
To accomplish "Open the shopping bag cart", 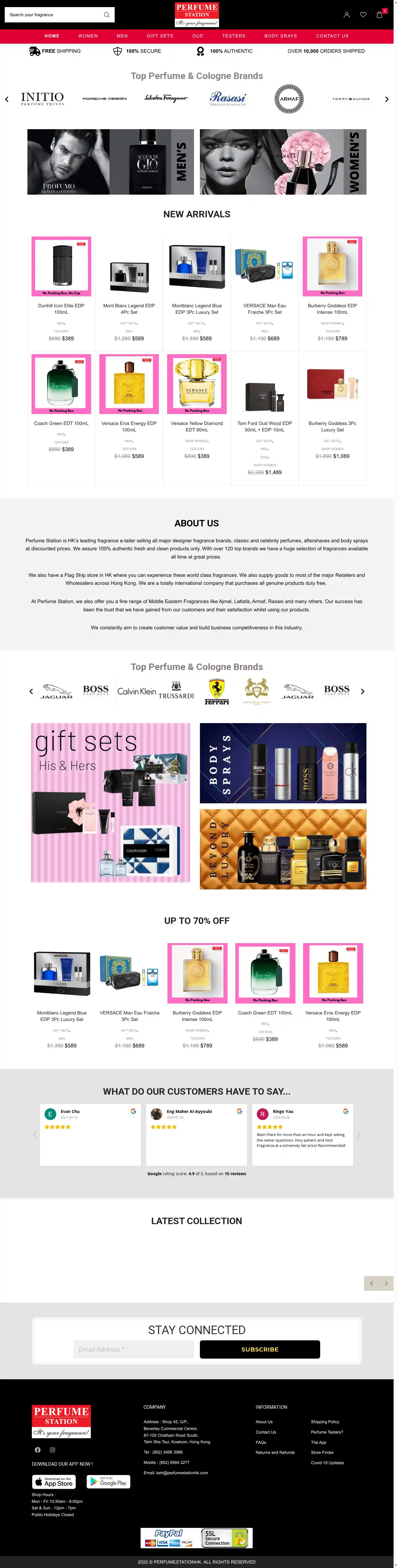I will click(x=379, y=15).
